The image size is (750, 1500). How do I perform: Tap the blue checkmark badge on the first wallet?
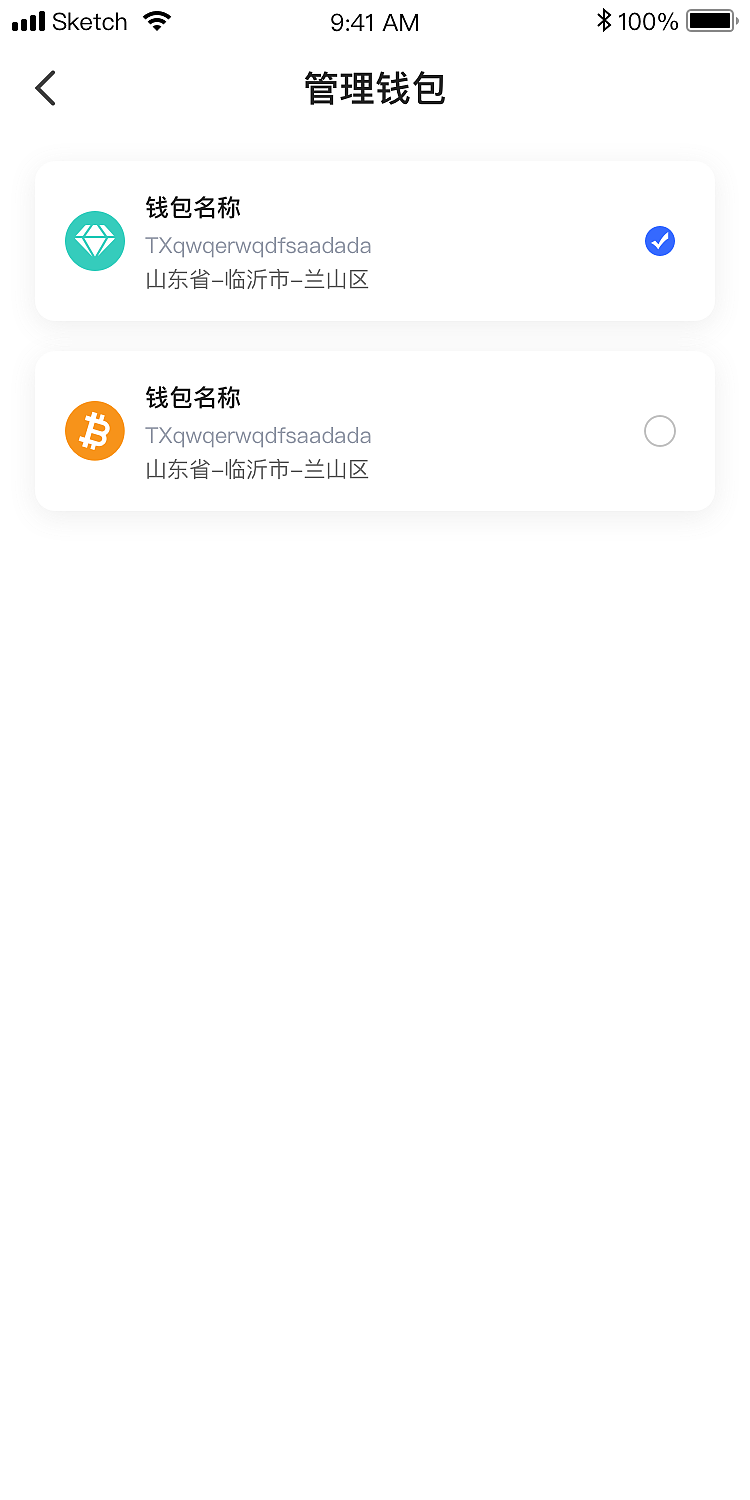point(659,240)
